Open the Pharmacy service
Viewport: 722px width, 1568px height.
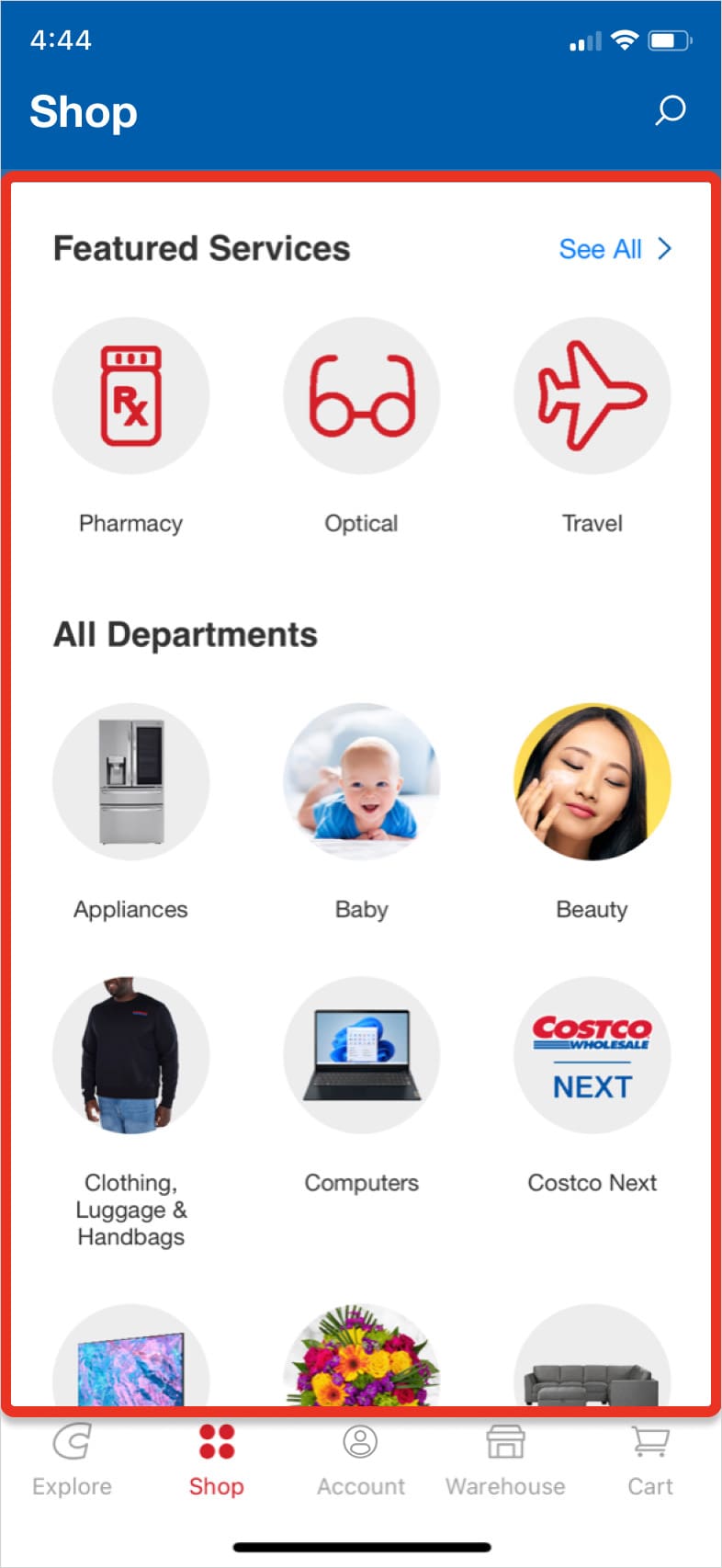[130, 397]
